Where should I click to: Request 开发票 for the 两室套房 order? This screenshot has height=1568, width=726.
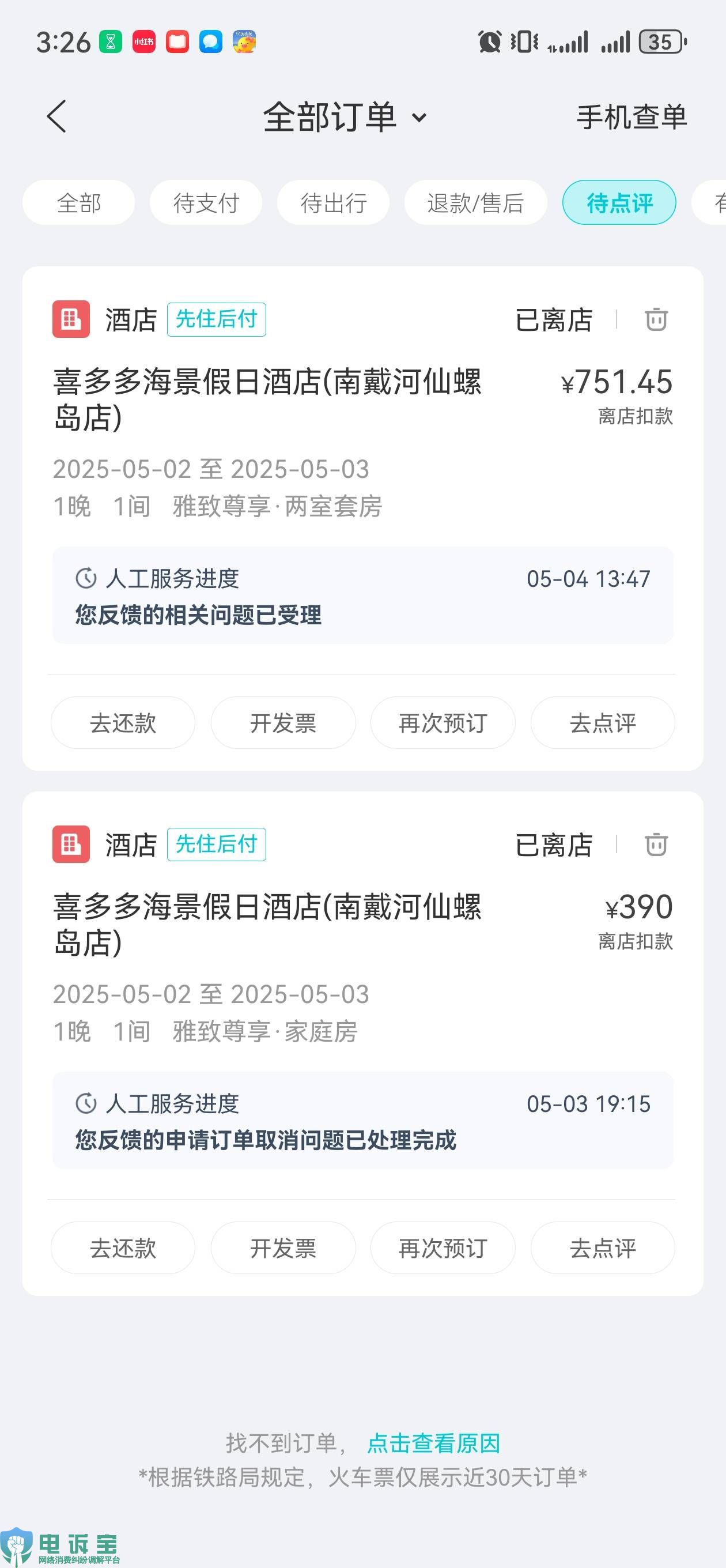pos(283,722)
